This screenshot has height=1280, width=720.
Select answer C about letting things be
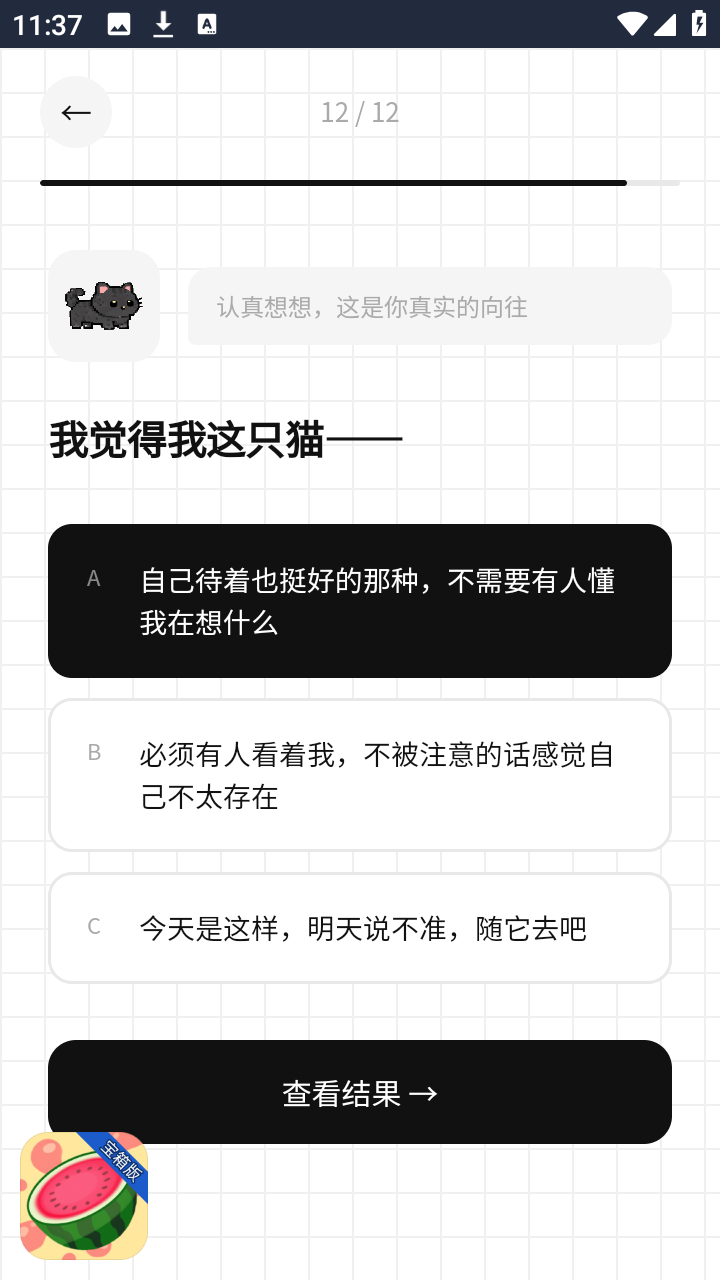(360, 928)
